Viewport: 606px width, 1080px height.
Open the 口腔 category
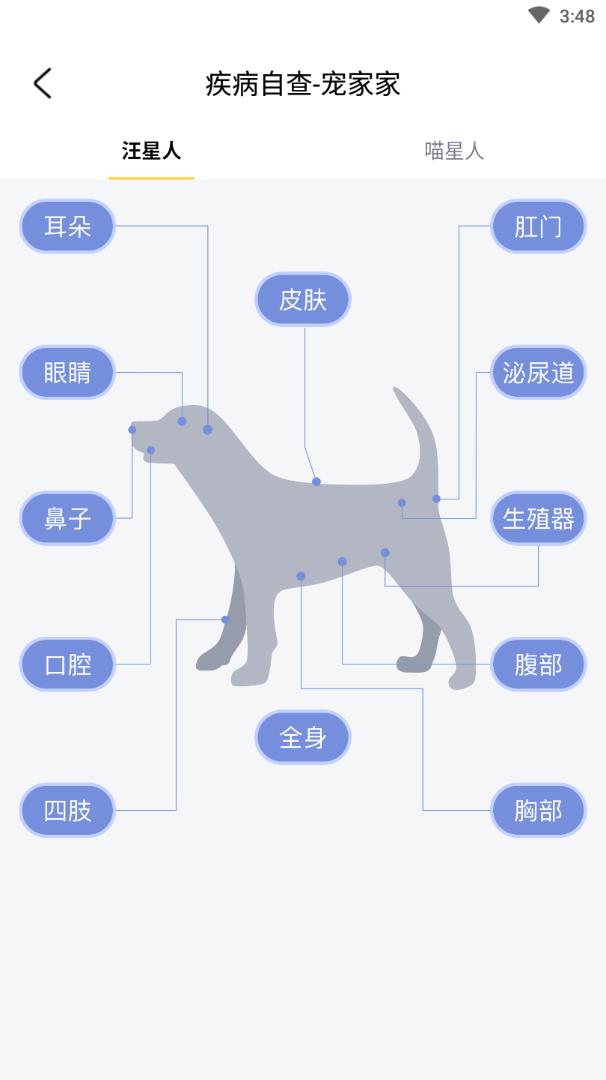[67, 665]
